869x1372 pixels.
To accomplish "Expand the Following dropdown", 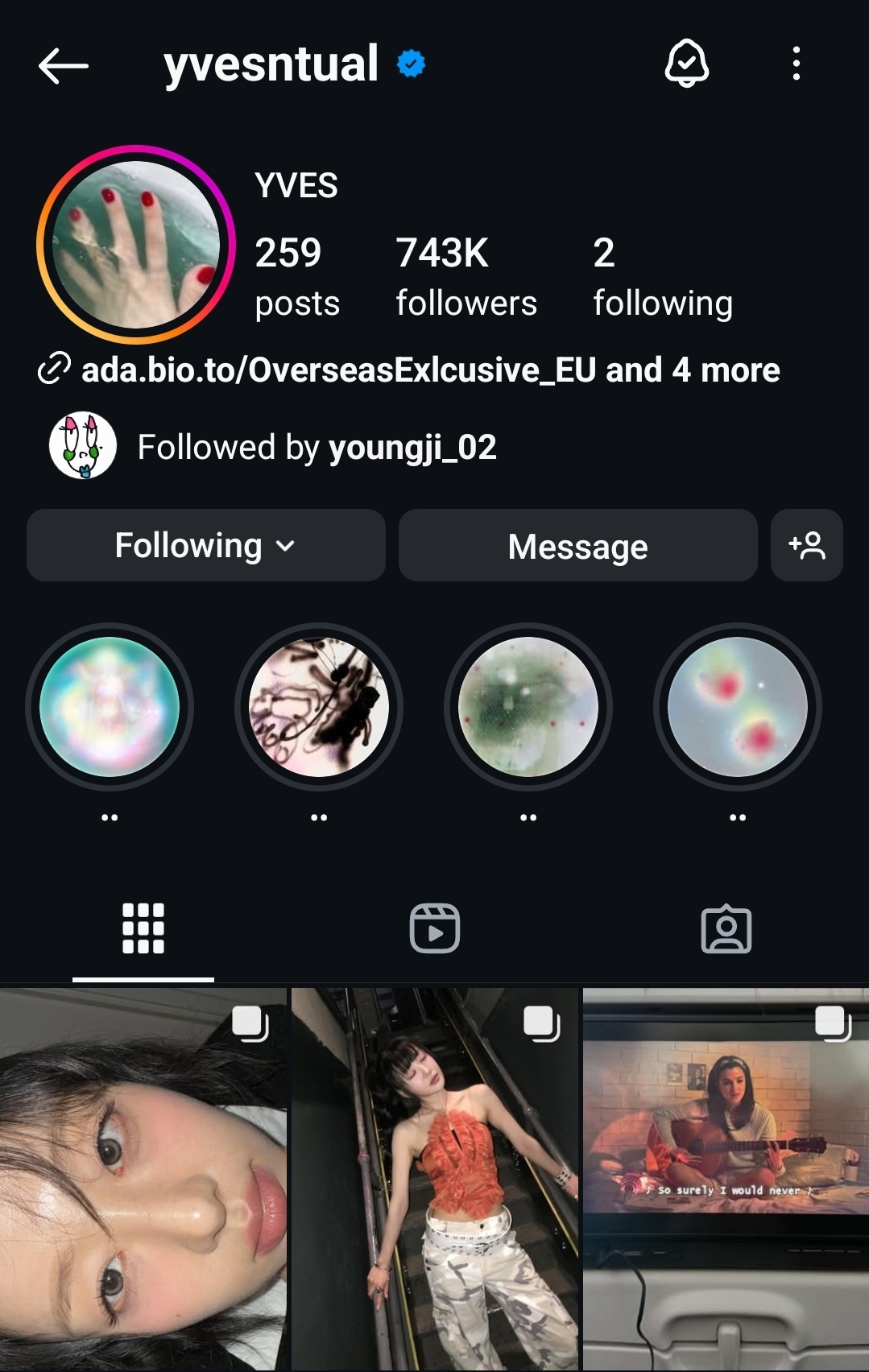I will coord(205,546).
